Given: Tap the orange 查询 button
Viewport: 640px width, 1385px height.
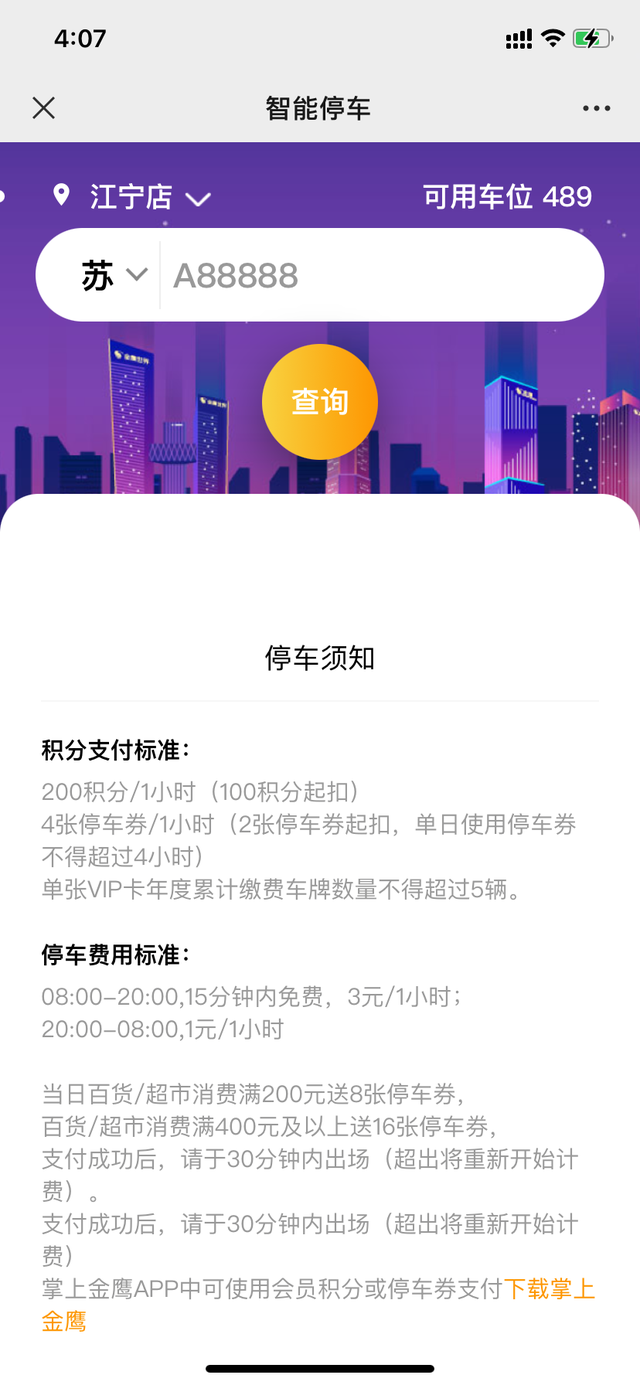Looking at the screenshot, I should pos(320,402).
